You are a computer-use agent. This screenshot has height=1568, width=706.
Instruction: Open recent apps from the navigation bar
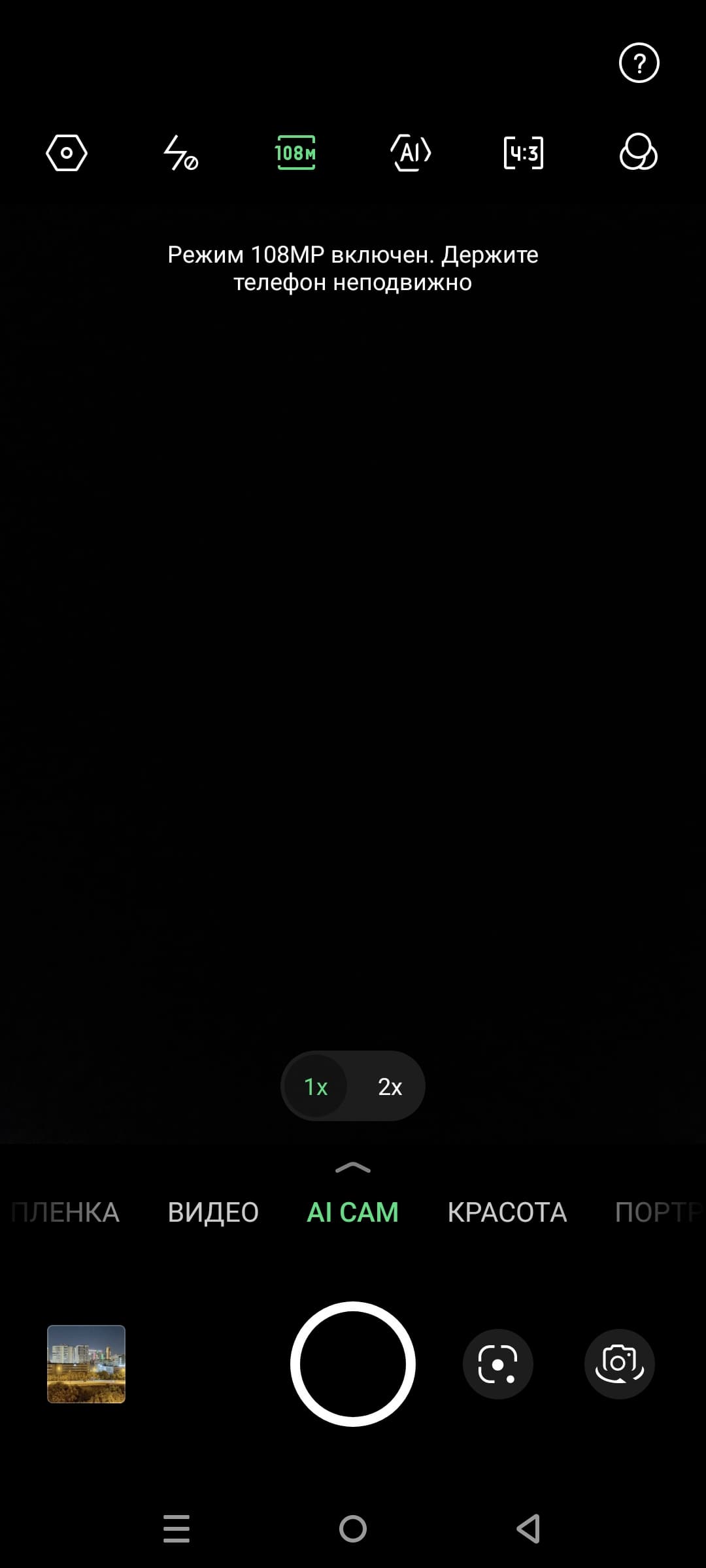(176, 1529)
